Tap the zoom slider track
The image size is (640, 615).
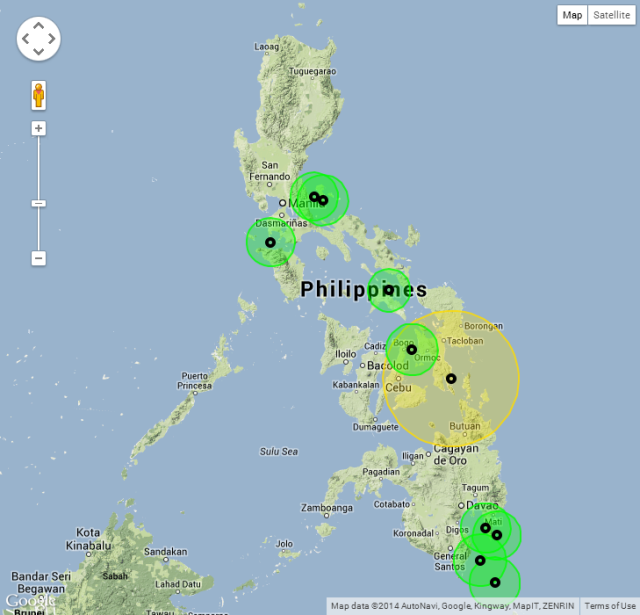[39, 170]
